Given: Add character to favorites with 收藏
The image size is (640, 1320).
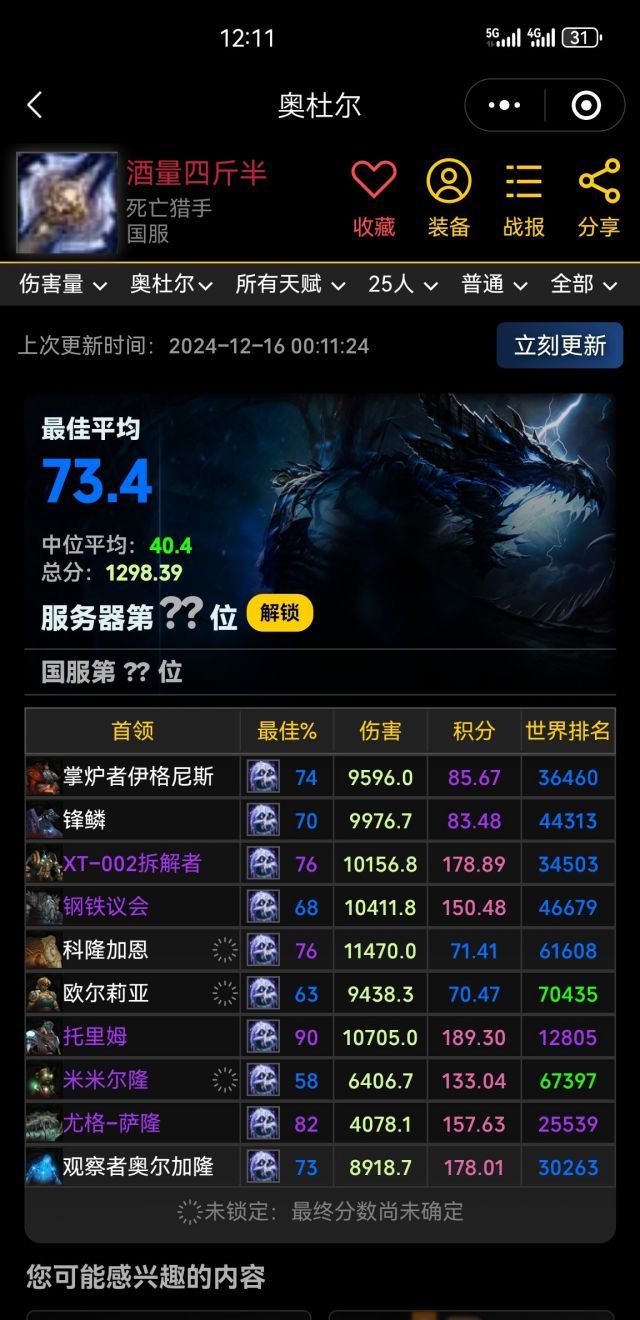Looking at the screenshot, I should (x=374, y=199).
